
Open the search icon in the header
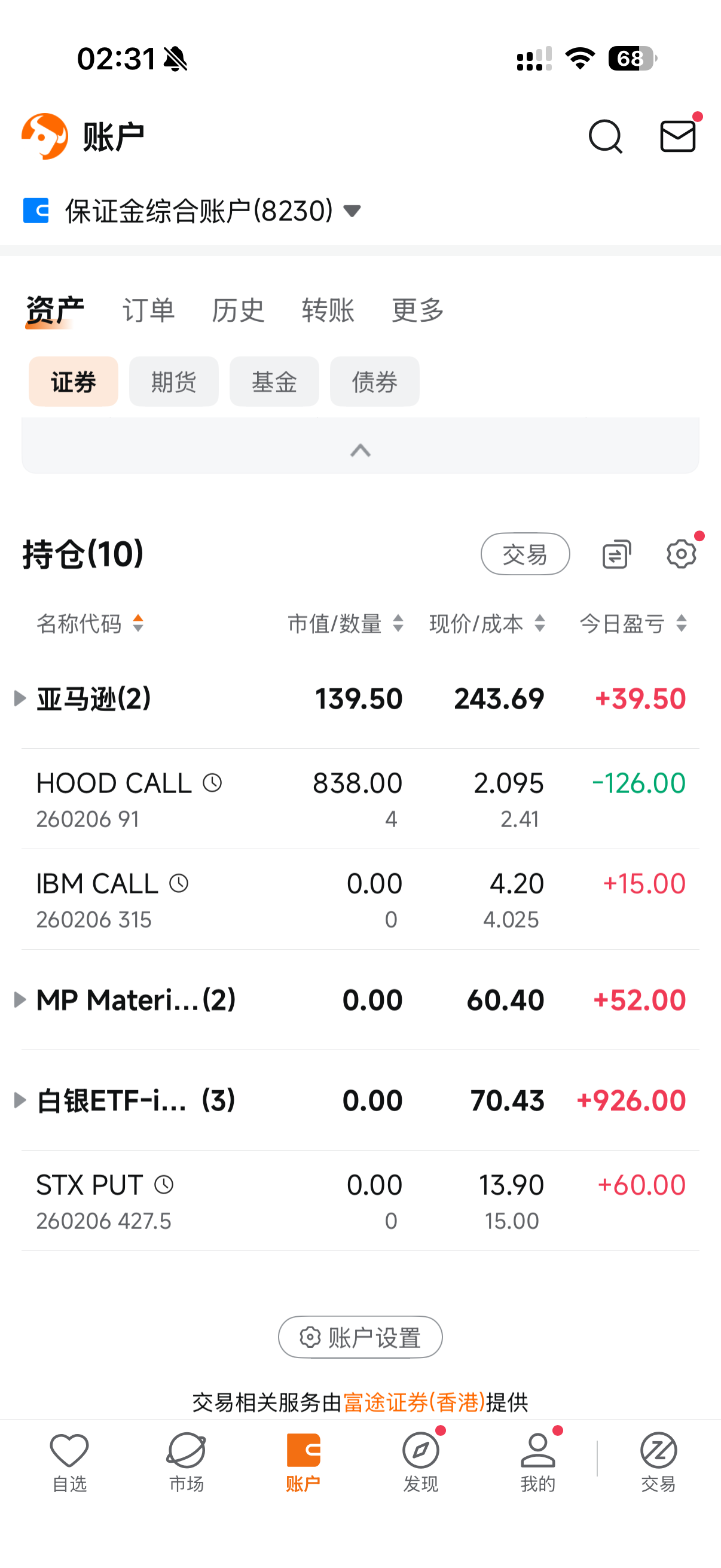605,136
